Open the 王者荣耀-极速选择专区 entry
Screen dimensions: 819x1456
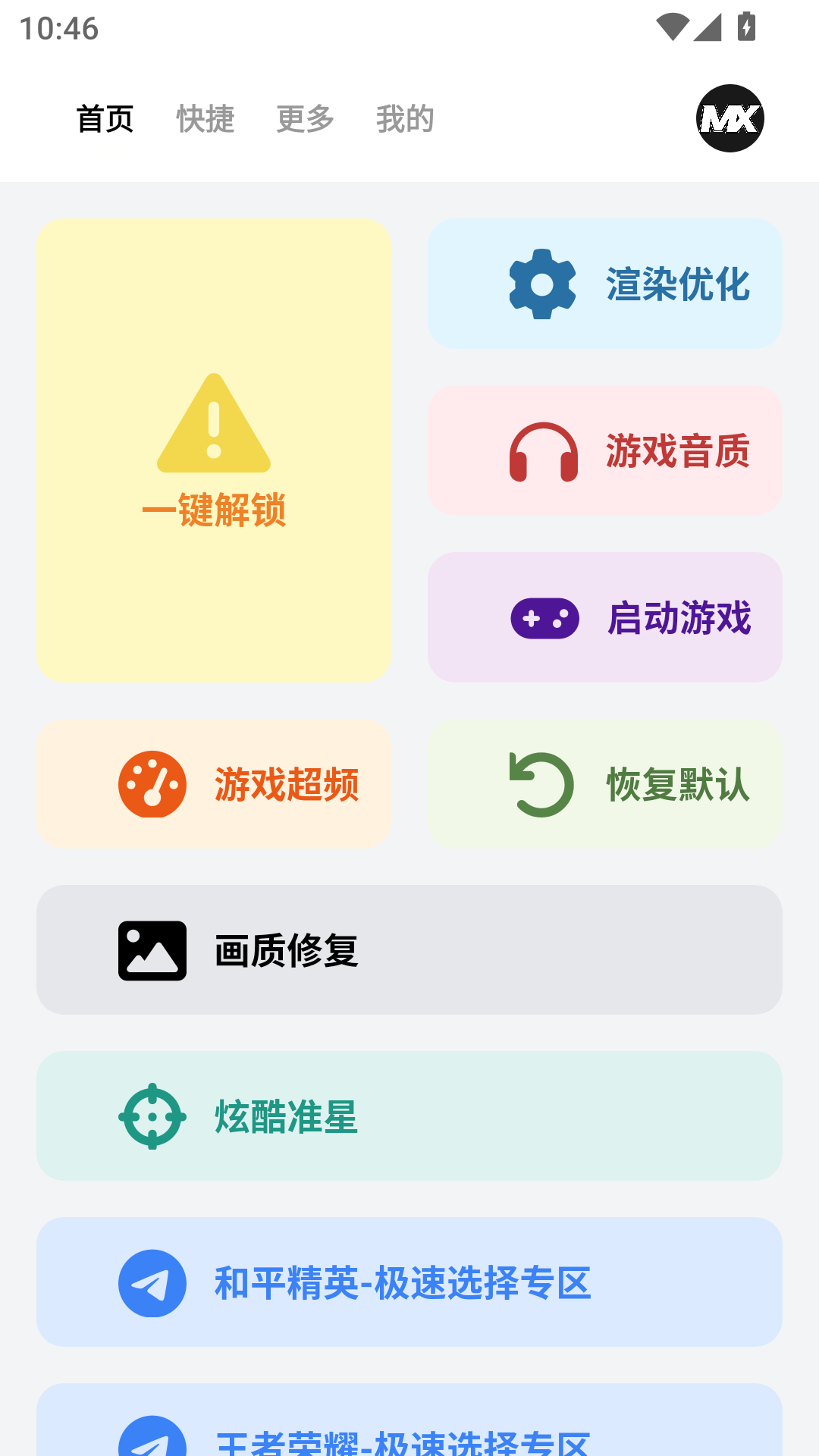pyautogui.click(x=409, y=1441)
